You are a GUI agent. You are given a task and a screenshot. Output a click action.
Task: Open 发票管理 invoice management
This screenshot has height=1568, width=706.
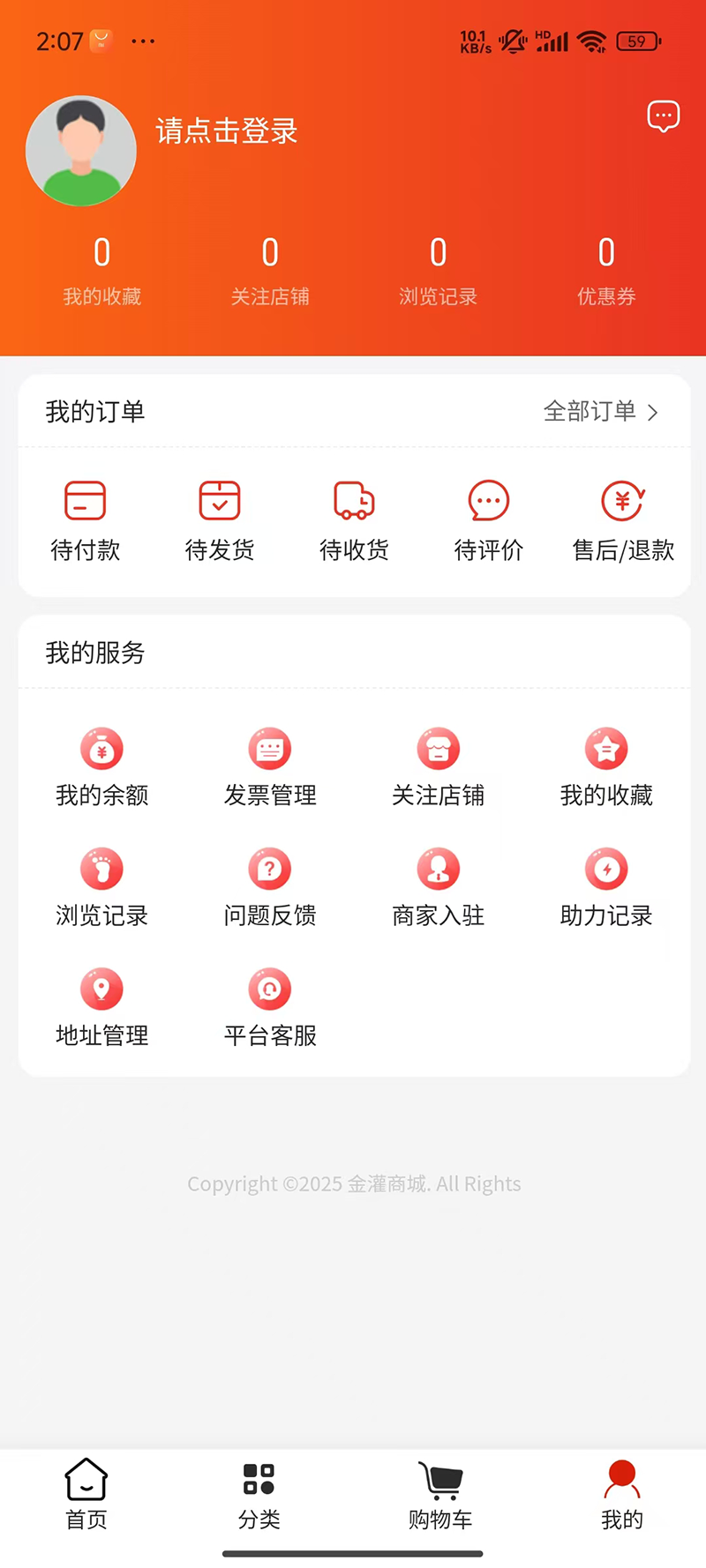click(x=270, y=765)
